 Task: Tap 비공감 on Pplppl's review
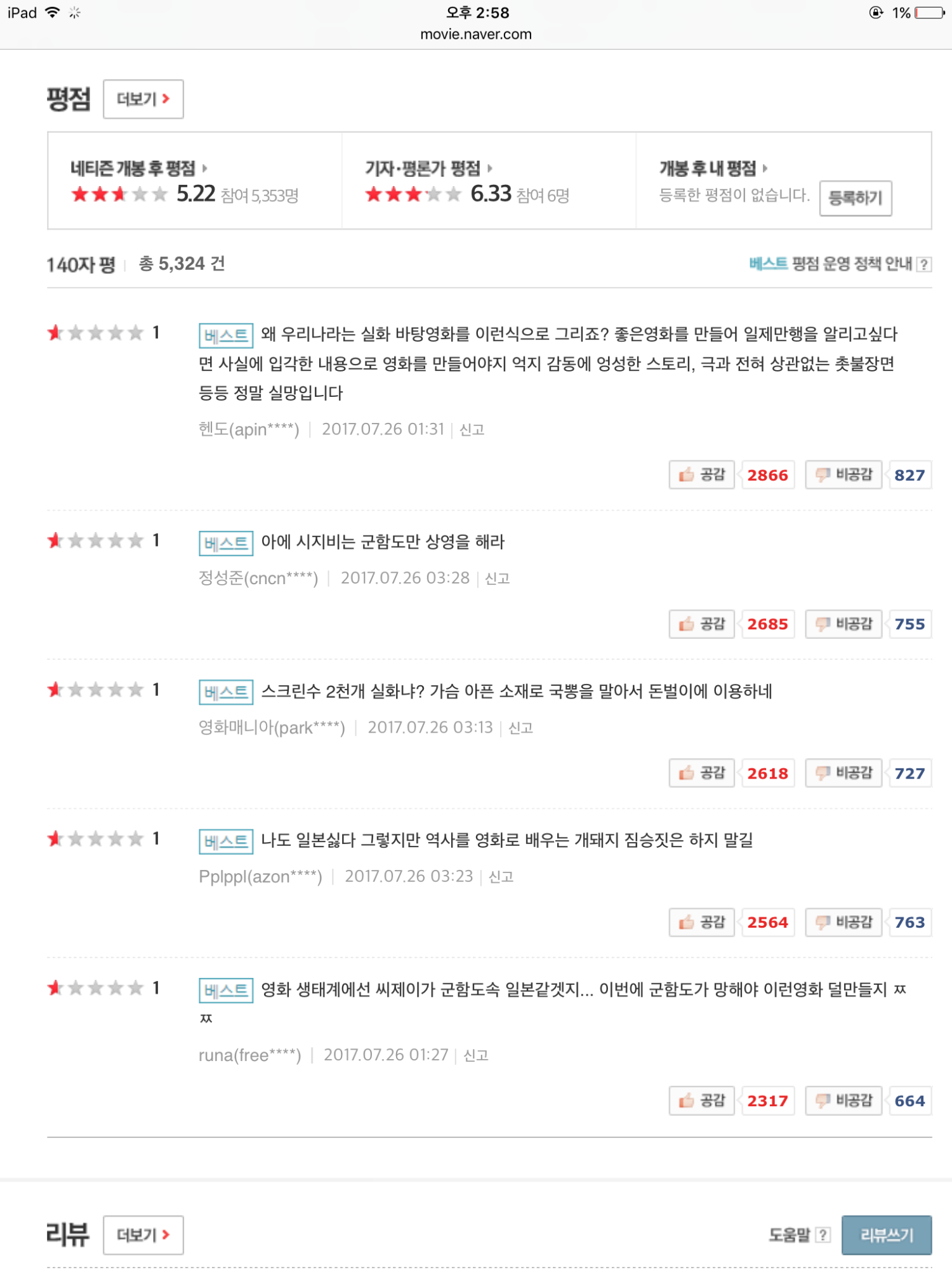pos(843,923)
